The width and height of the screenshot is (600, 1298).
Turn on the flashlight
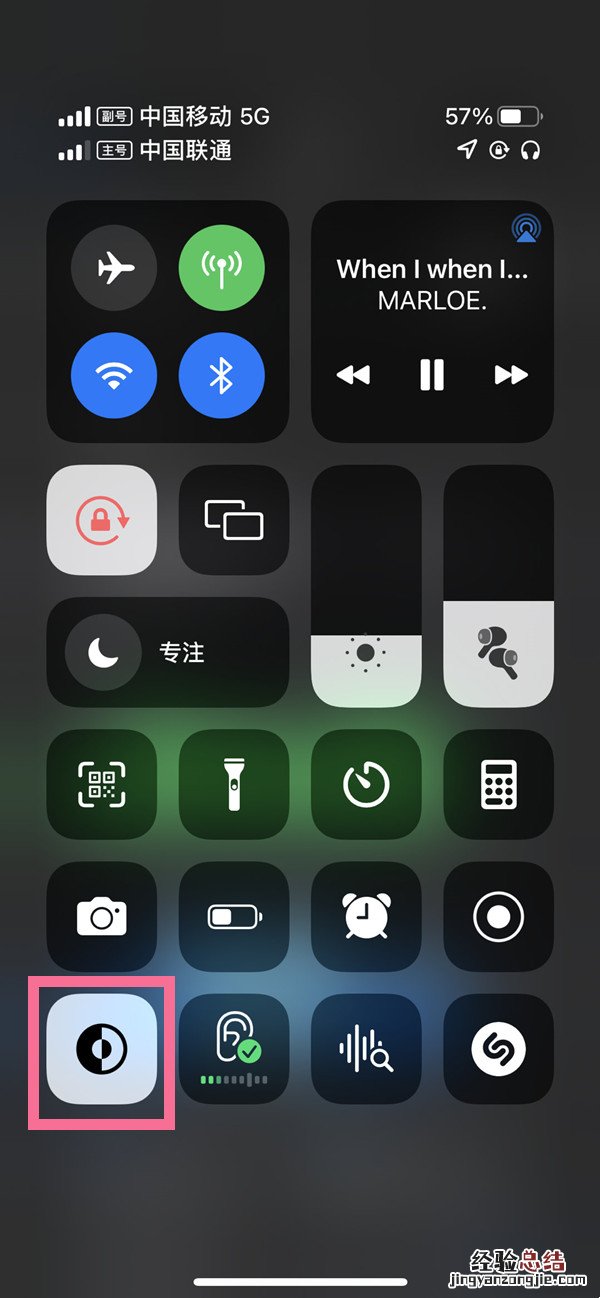click(x=234, y=784)
